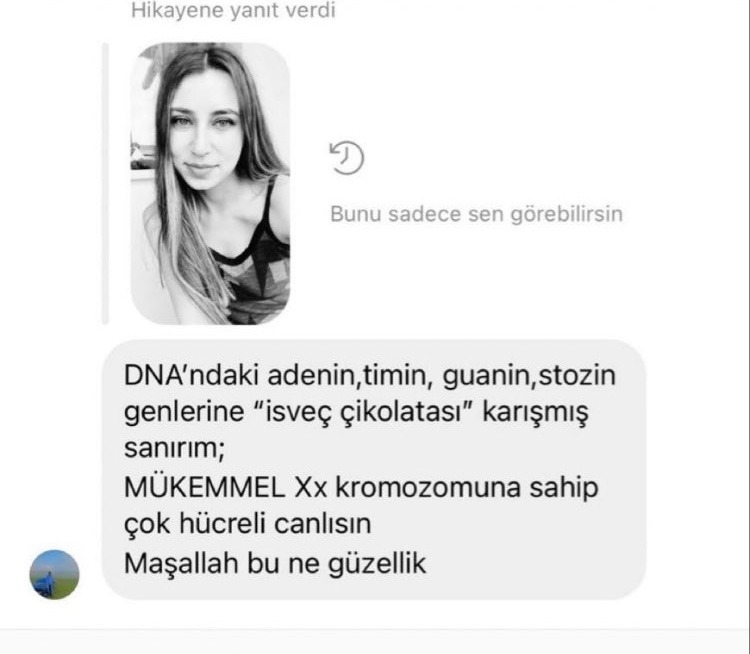Open the sender's profile picture avatar

click(x=56, y=574)
